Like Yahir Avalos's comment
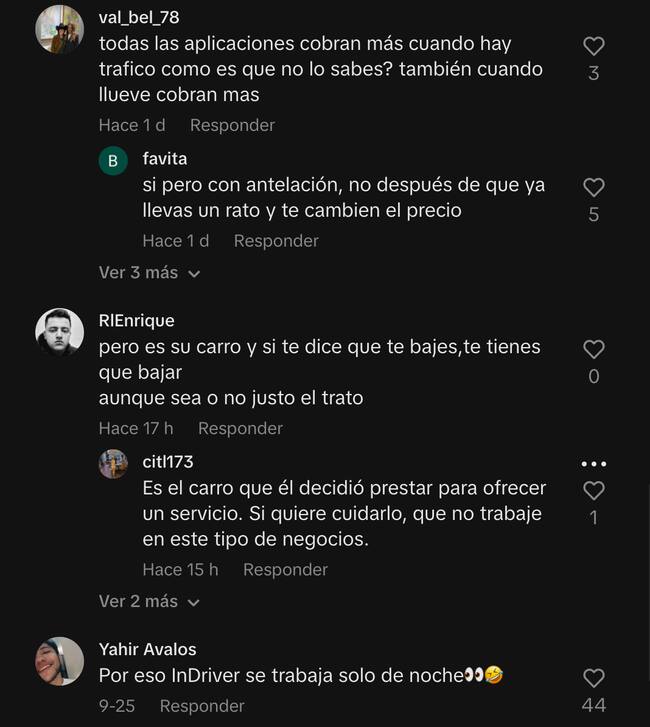The height and width of the screenshot is (727, 650). coord(593,678)
